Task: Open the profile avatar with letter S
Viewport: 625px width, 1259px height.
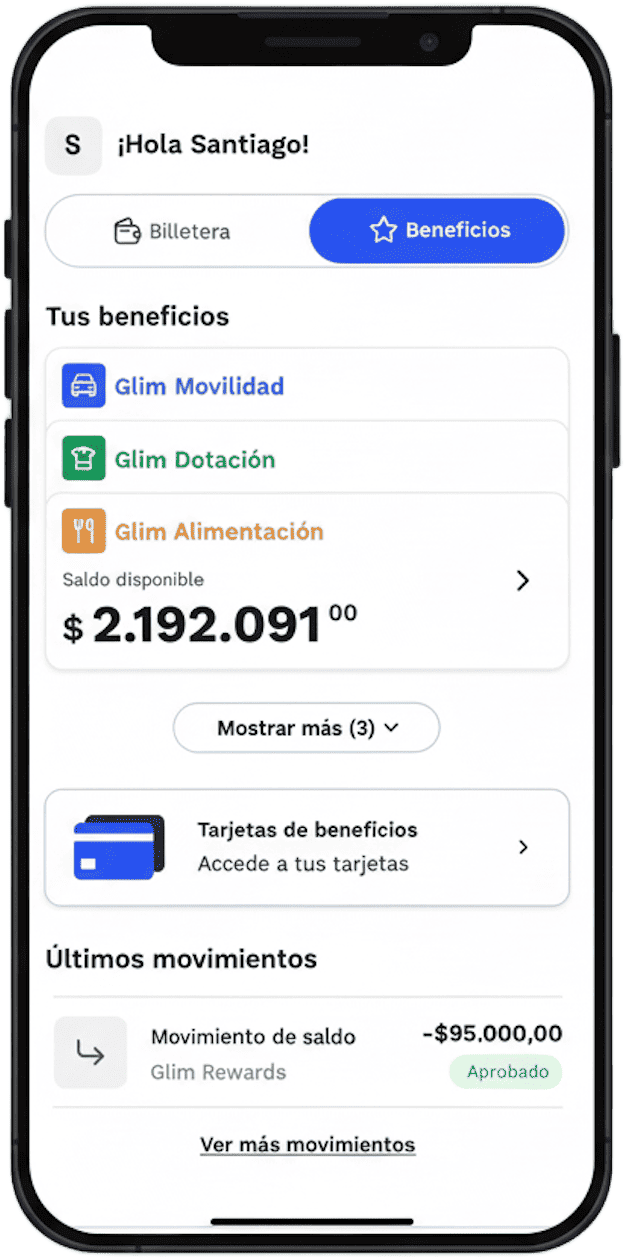Action: pos(73,145)
